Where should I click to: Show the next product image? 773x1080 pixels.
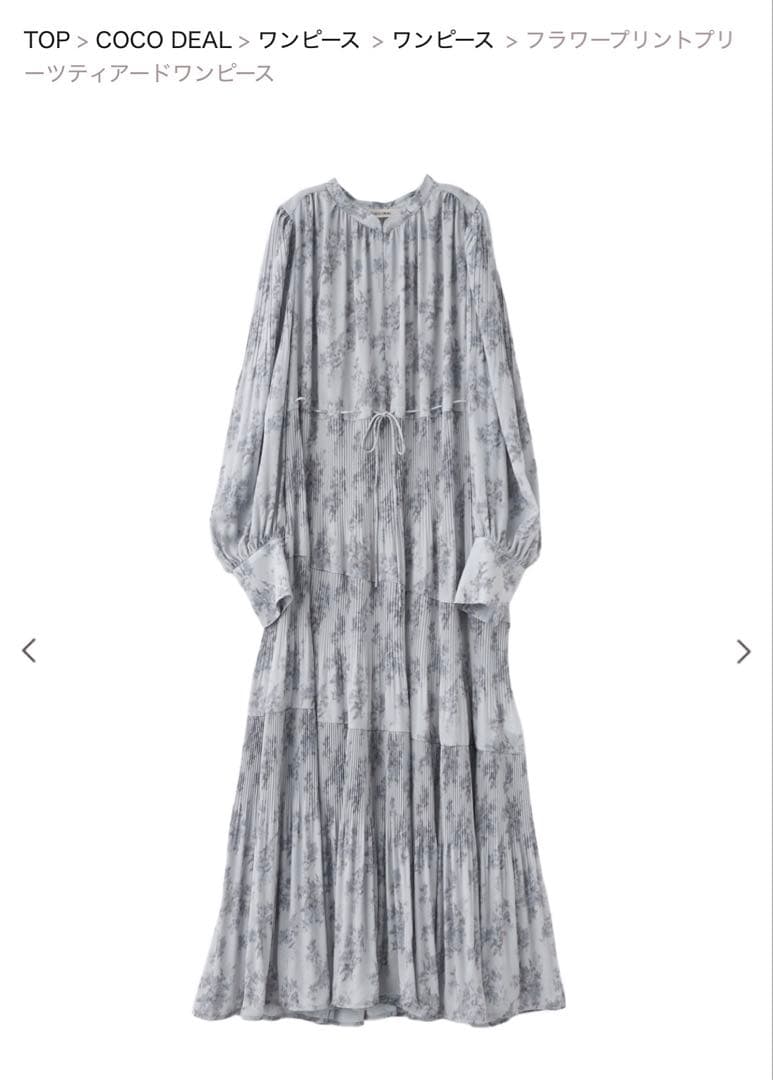(743, 651)
